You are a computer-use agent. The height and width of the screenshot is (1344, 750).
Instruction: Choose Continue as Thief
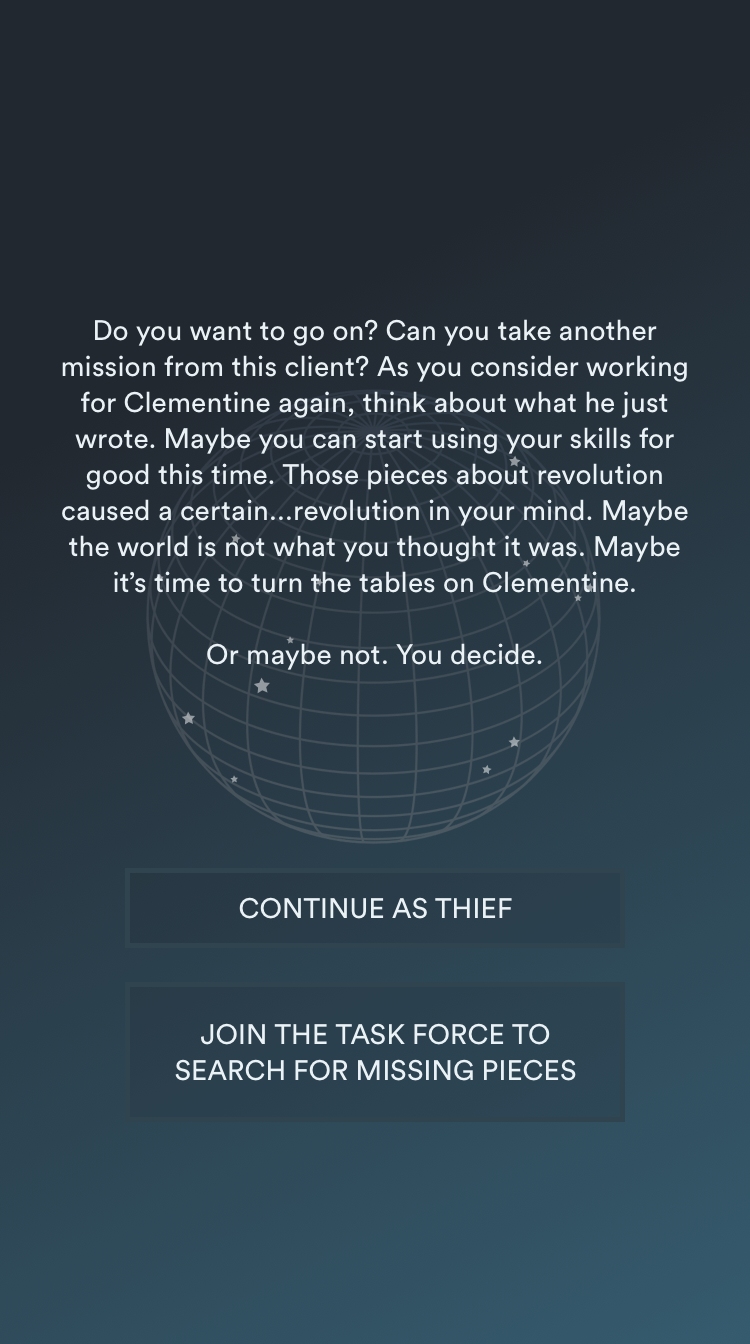coord(375,908)
